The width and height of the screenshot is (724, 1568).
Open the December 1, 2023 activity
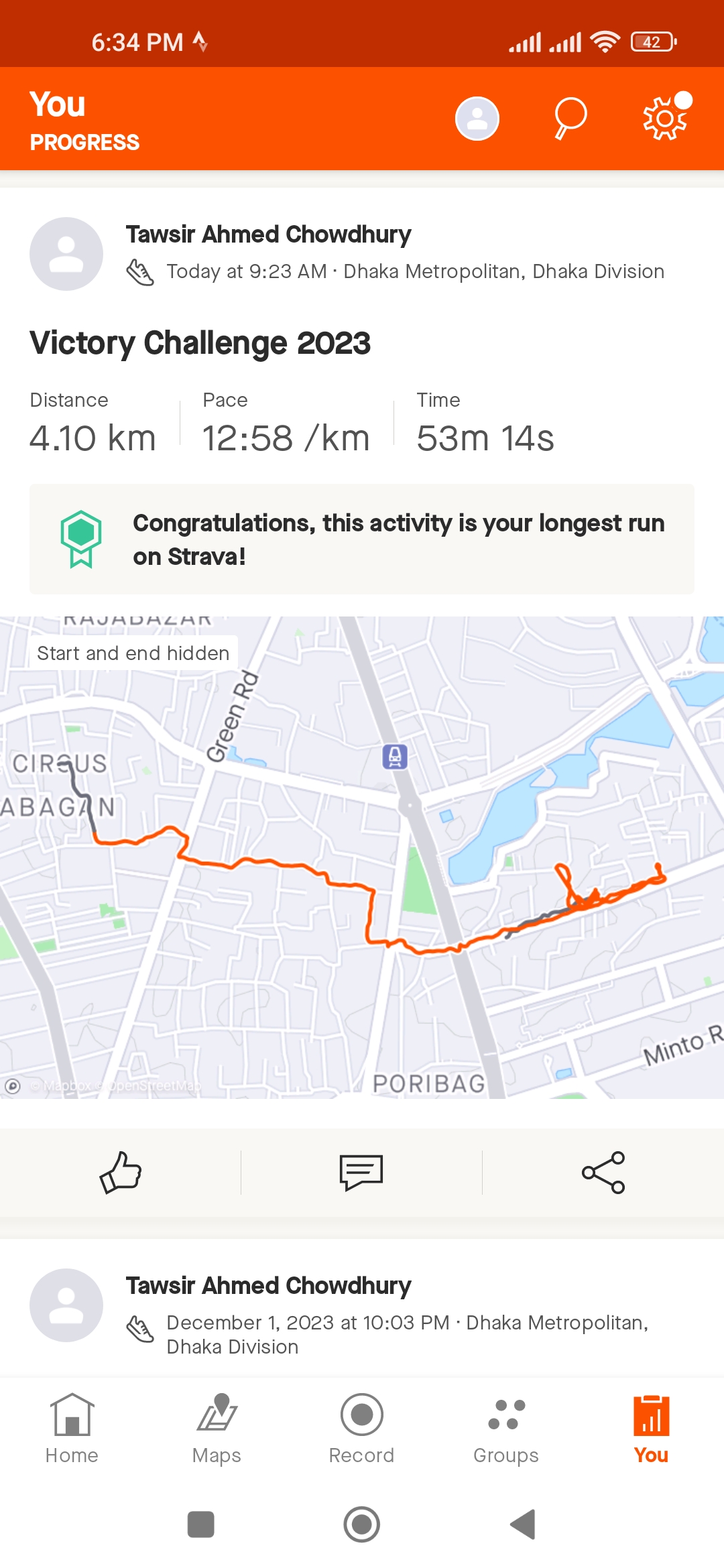pos(362,1309)
